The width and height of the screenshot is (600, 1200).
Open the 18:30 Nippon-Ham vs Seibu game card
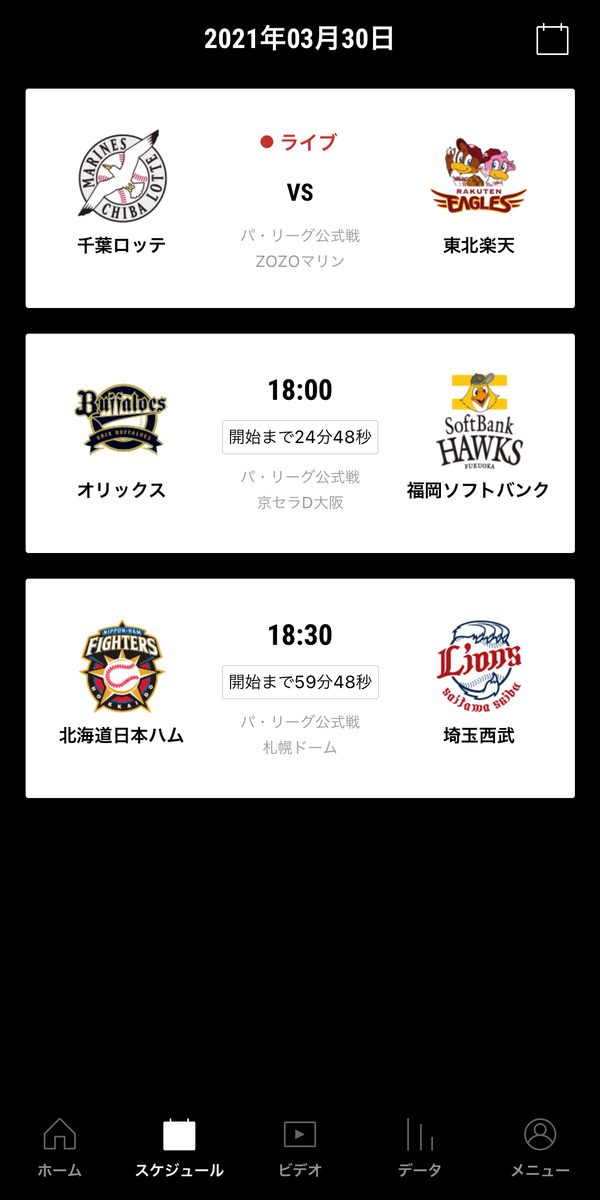300,688
